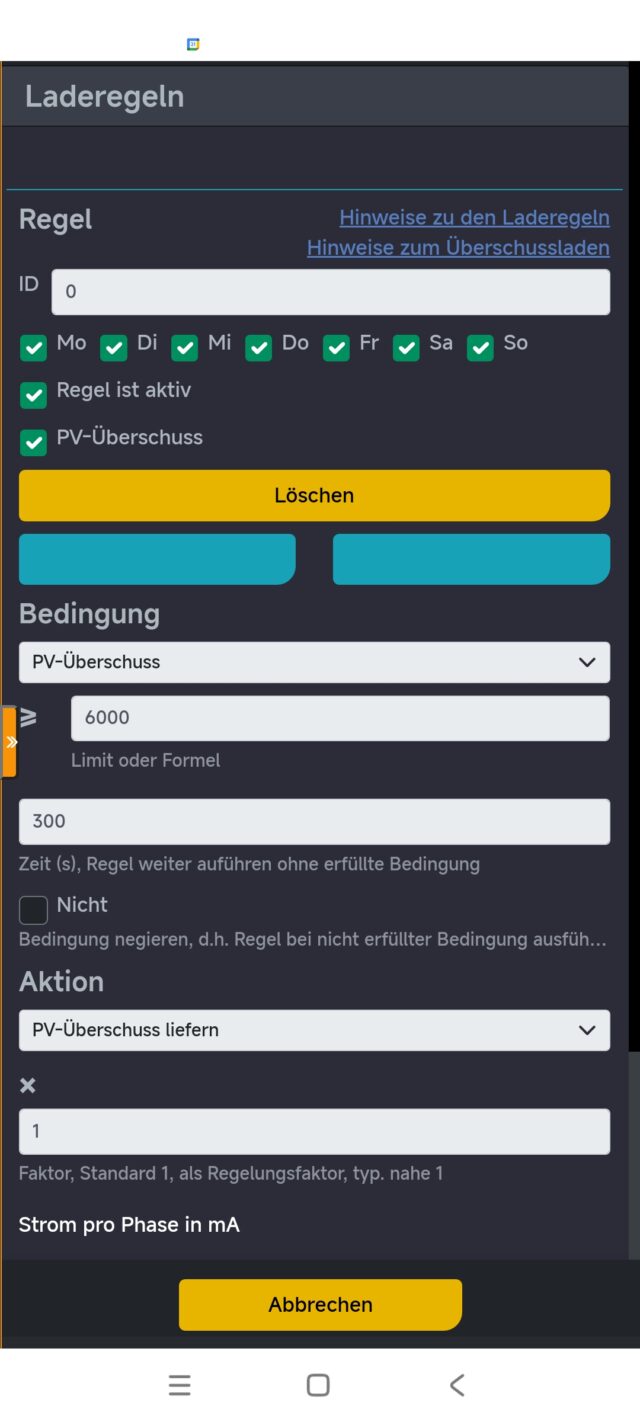Expand the Aktion dropdown
The height and width of the screenshot is (1422, 640).
point(314,1030)
